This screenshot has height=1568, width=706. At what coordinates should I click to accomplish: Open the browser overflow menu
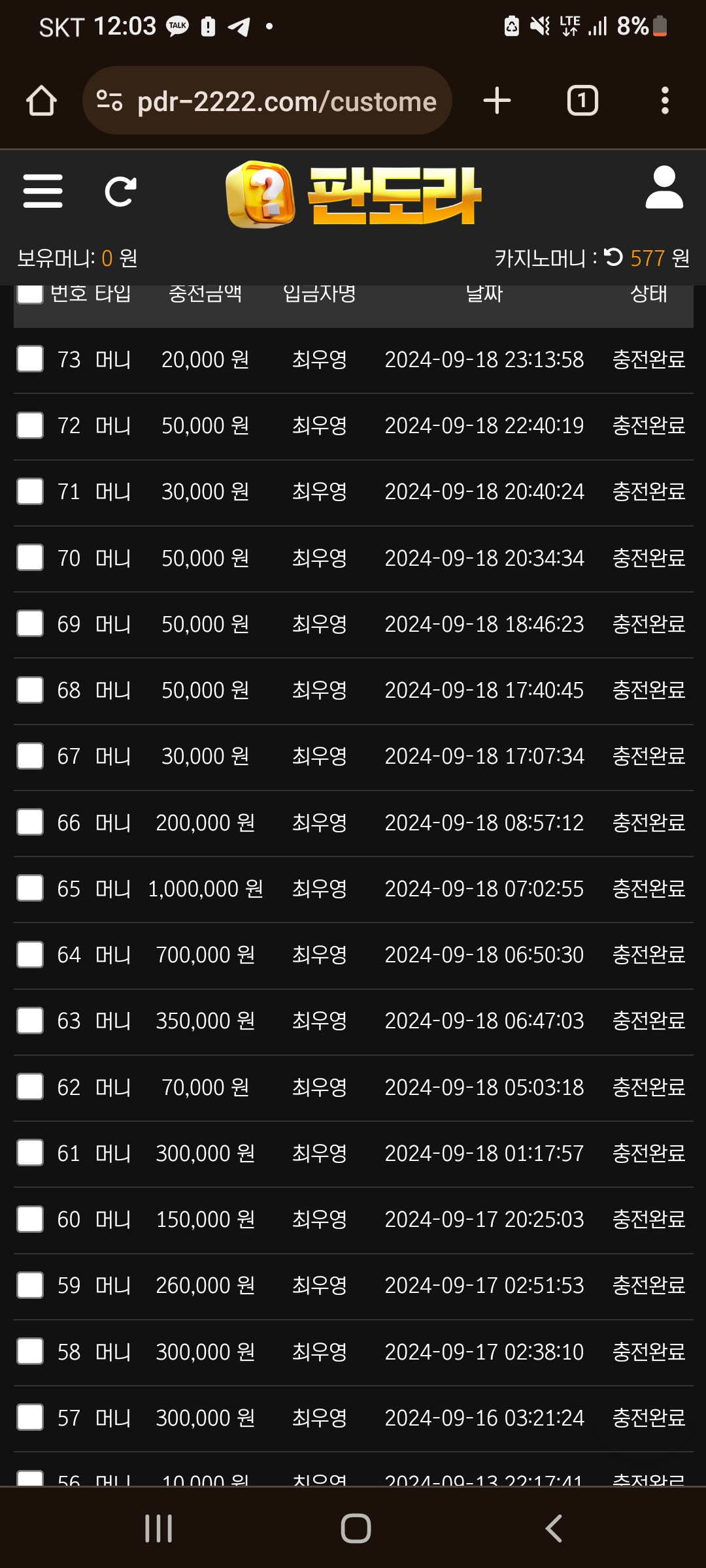[665, 101]
